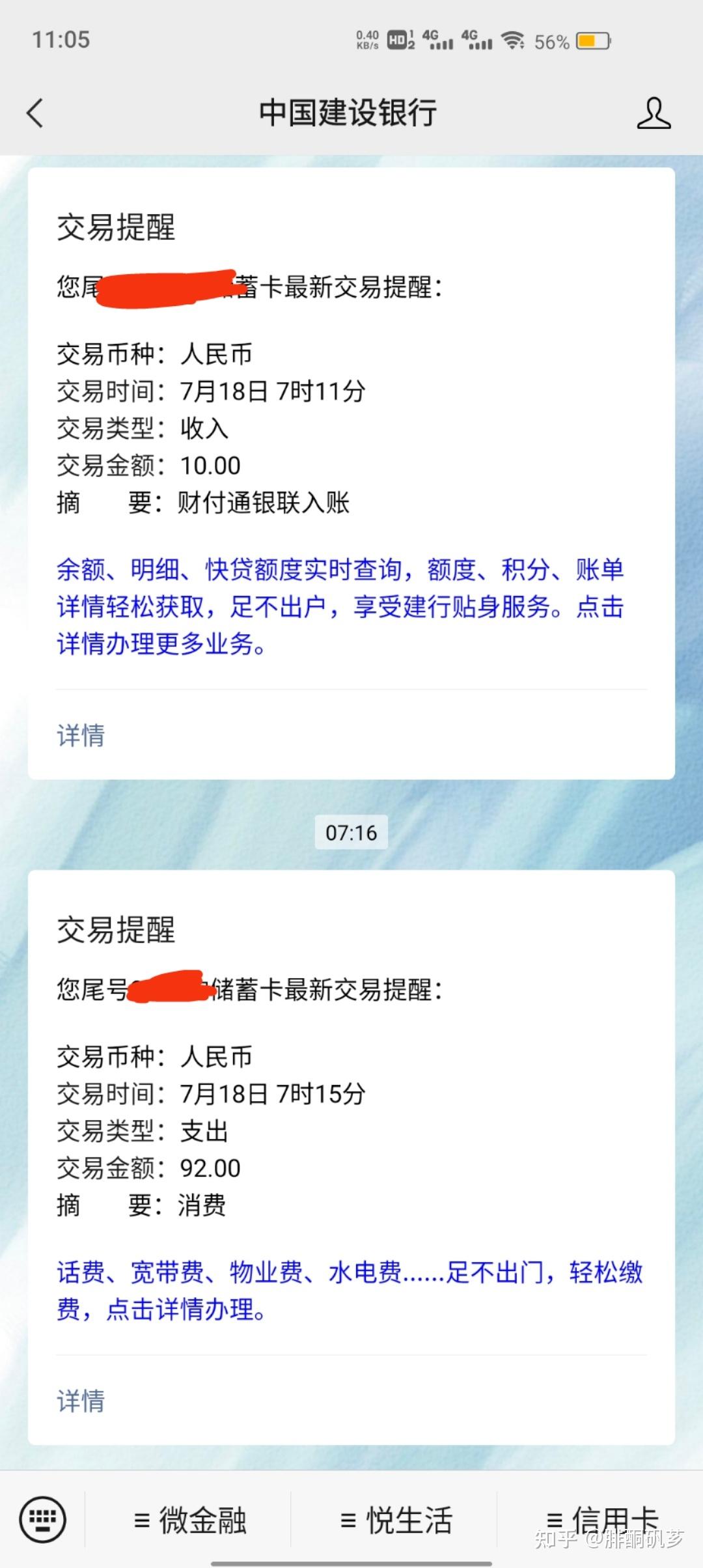Viewport: 703px width, 1568px height.
Task: Tap the WiFi icon in status bar
Action: pos(514,40)
